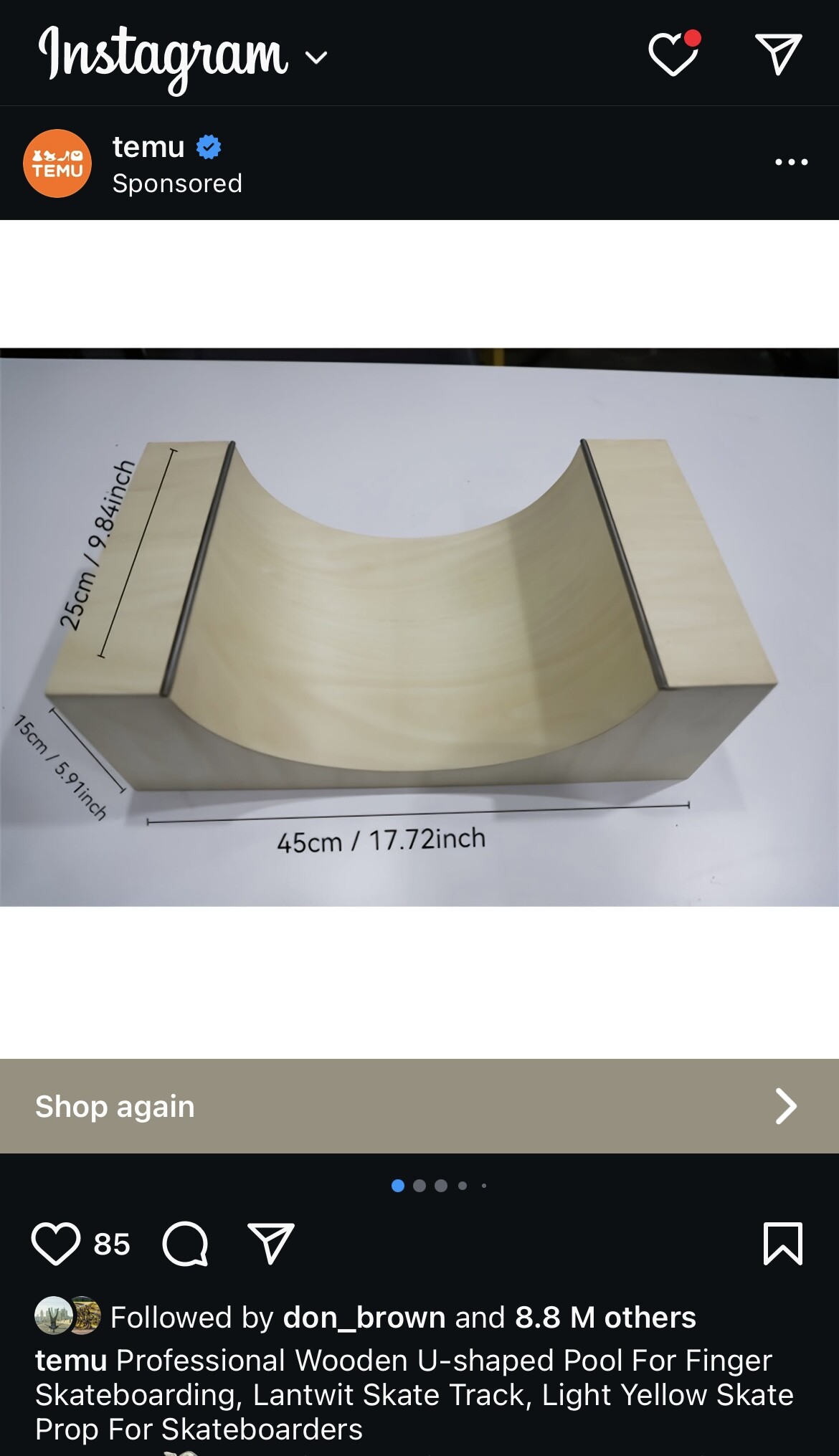Share the temu post with the paper plane icon
Screen dimensions: 839x1456
pos(271,1243)
